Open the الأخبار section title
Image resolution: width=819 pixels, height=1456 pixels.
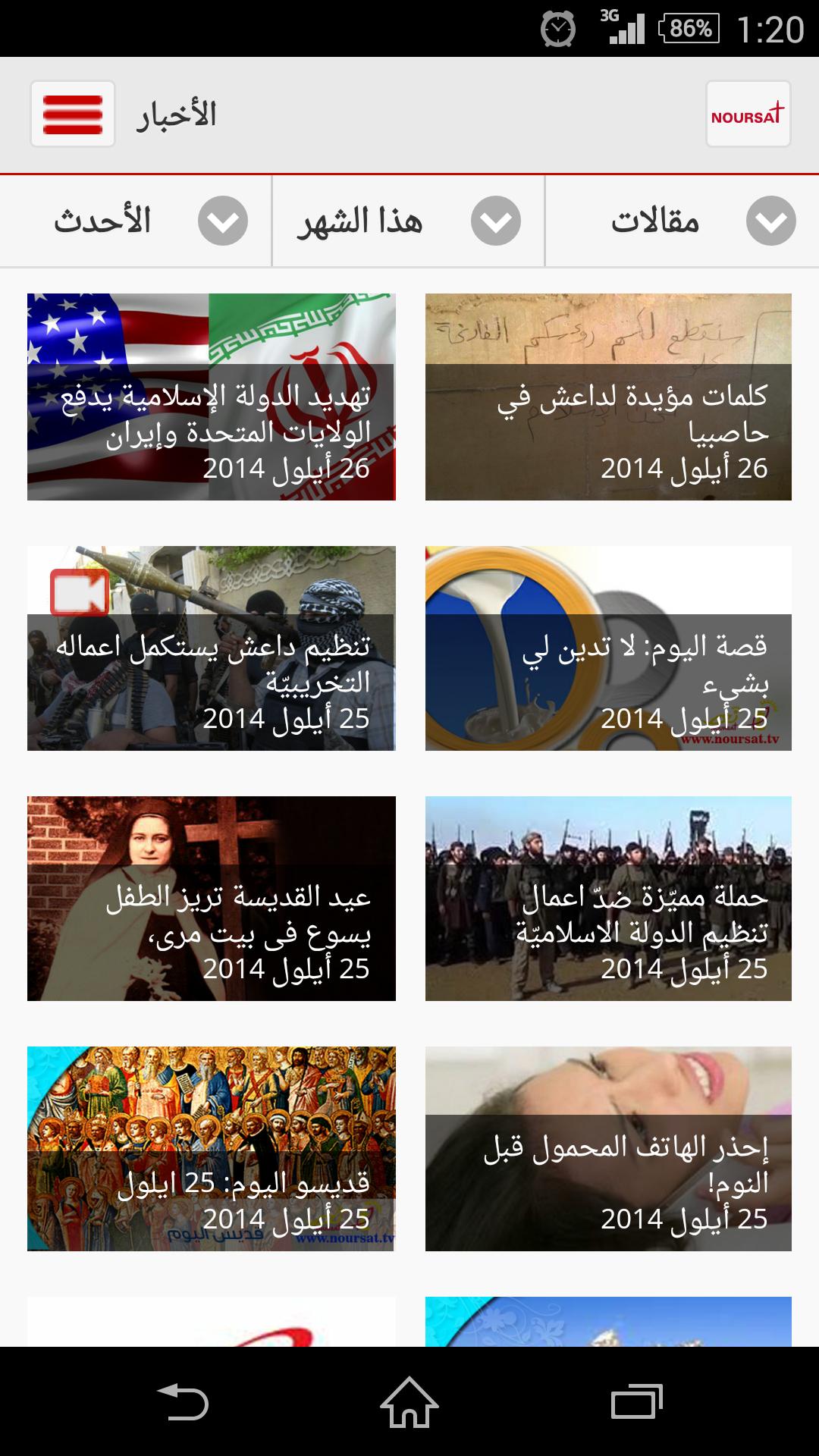tap(177, 115)
